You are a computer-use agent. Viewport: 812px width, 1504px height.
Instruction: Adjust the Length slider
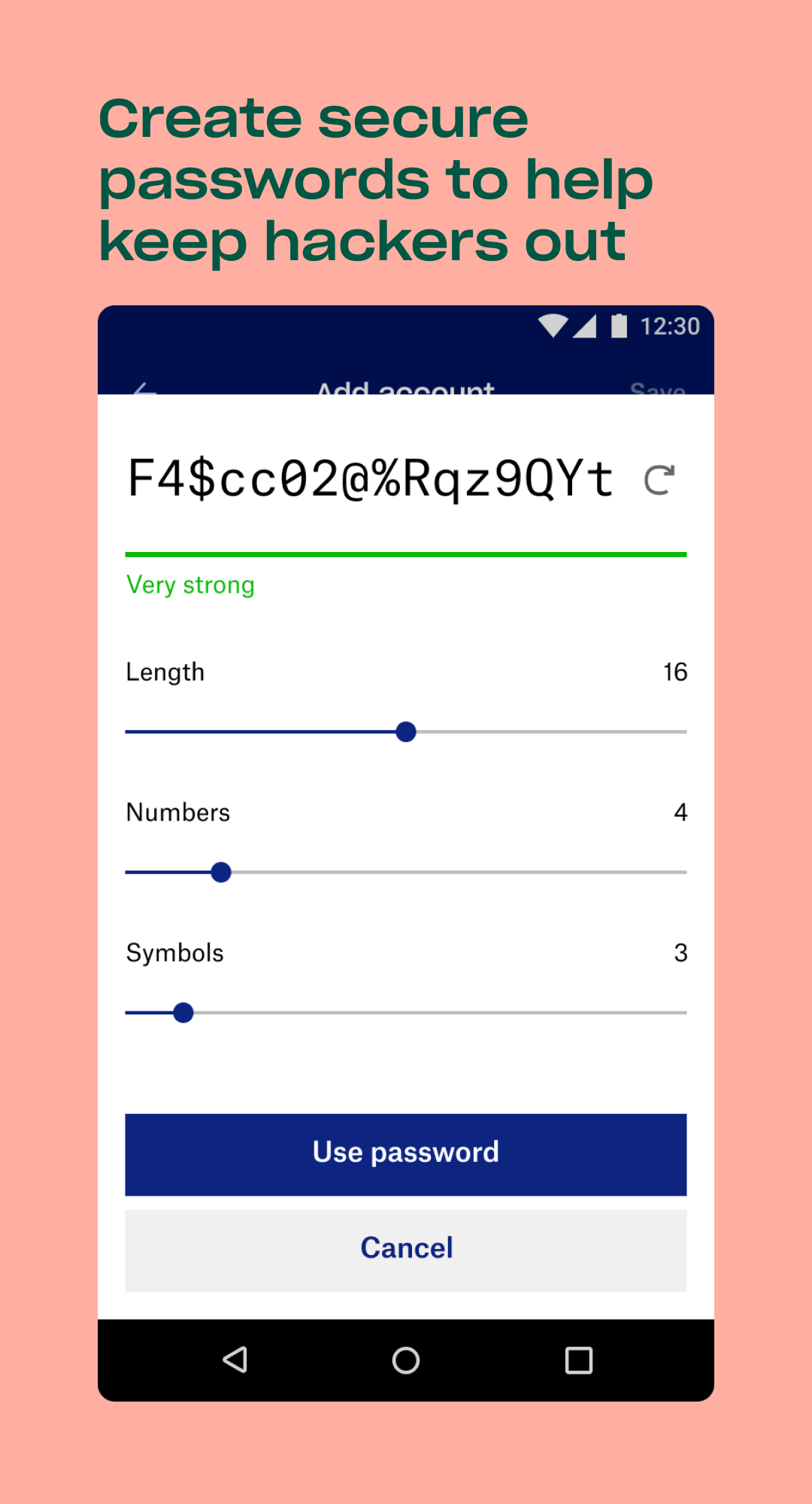(405, 731)
